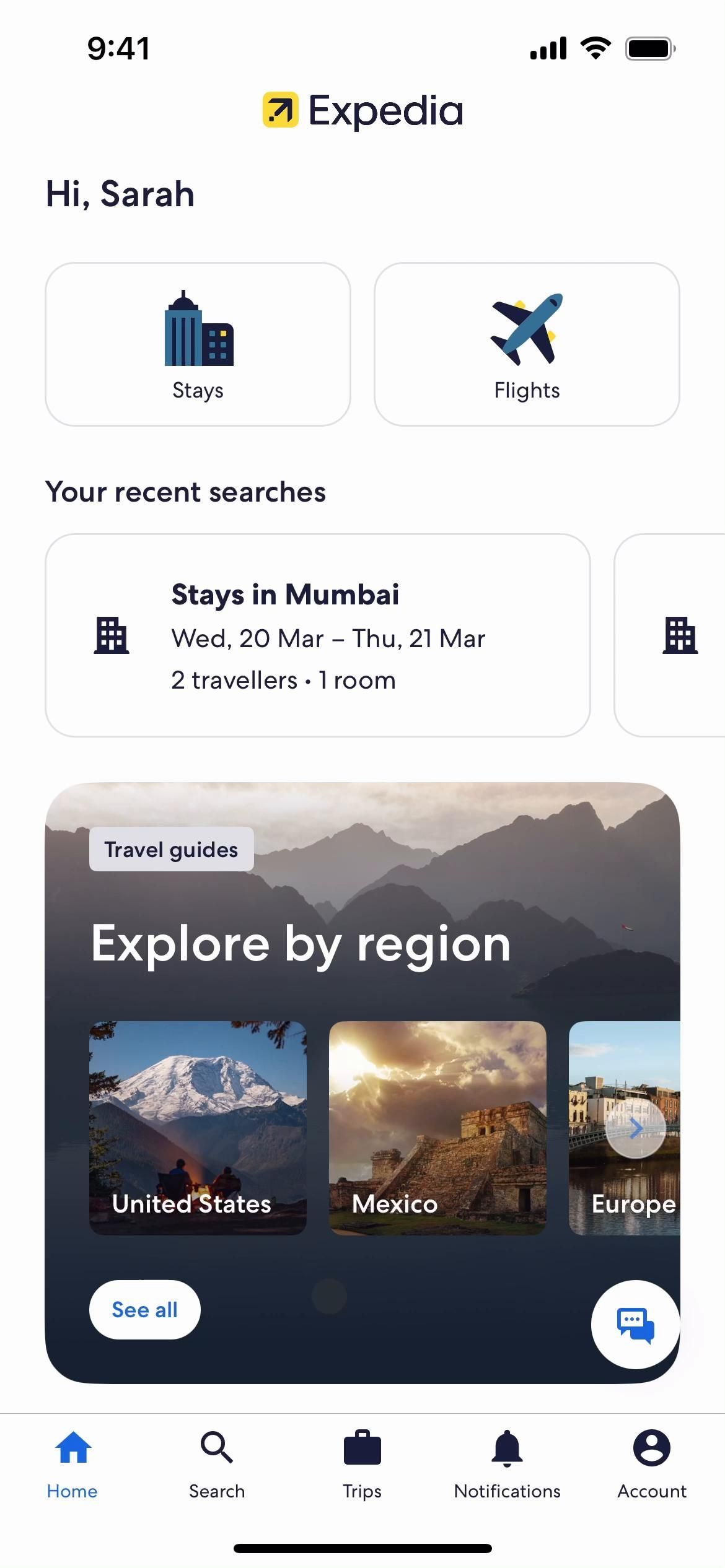Open the Flights search card
This screenshot has width=725, height=1568.
pos(527,344)
